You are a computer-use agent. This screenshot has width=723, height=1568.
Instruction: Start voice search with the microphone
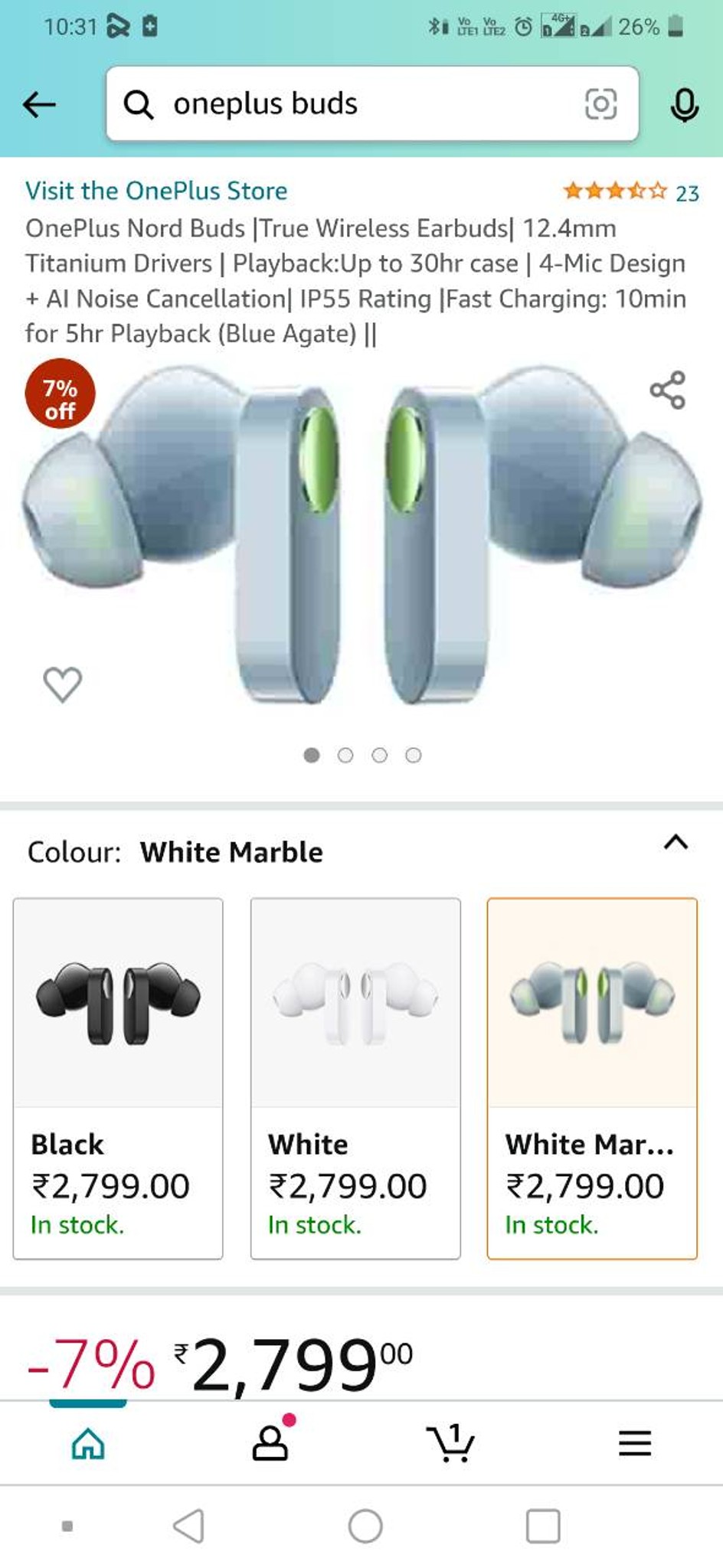click(x=684, y=105)
